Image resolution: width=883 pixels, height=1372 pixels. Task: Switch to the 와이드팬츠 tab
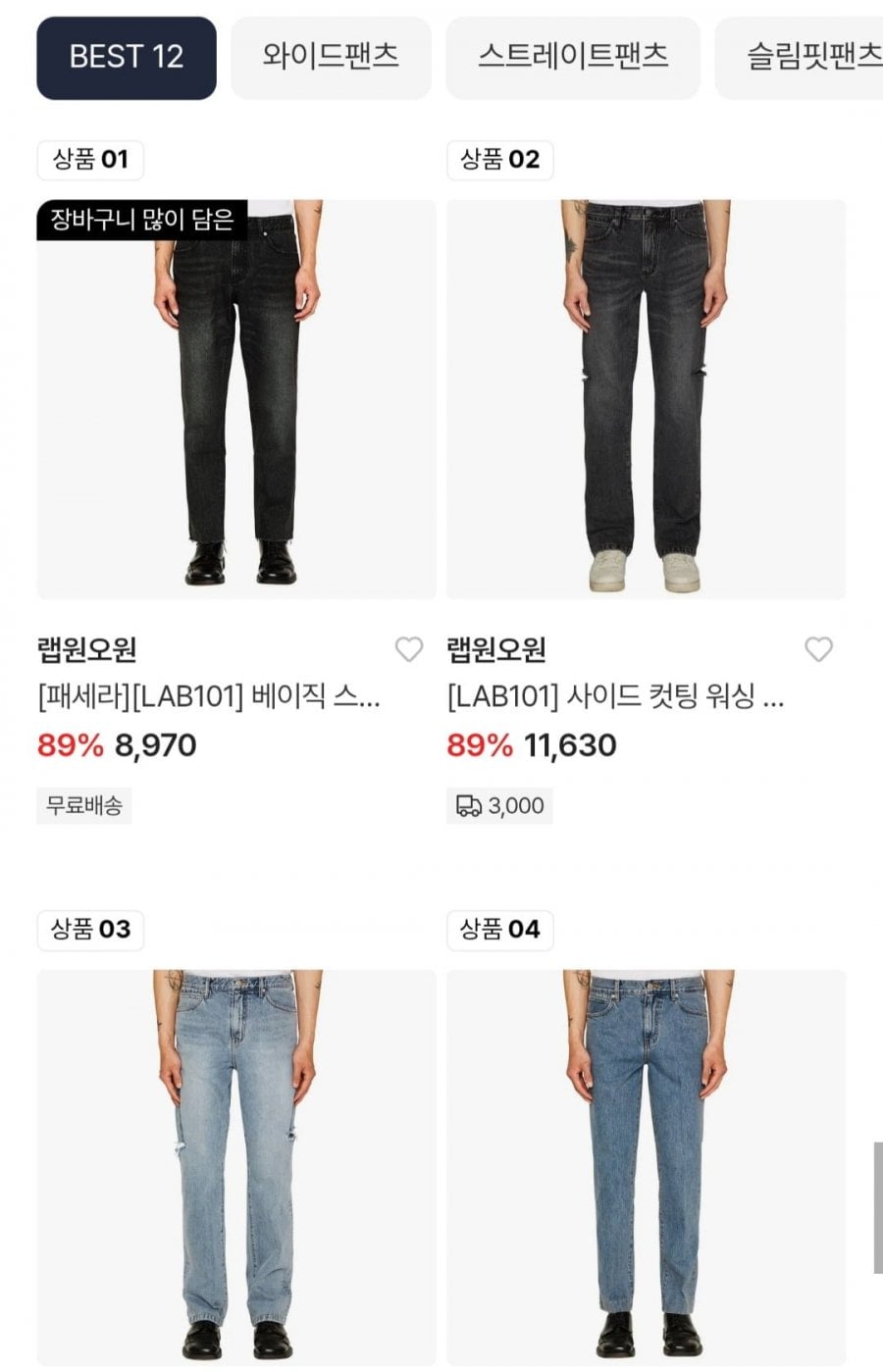[331, 57]
